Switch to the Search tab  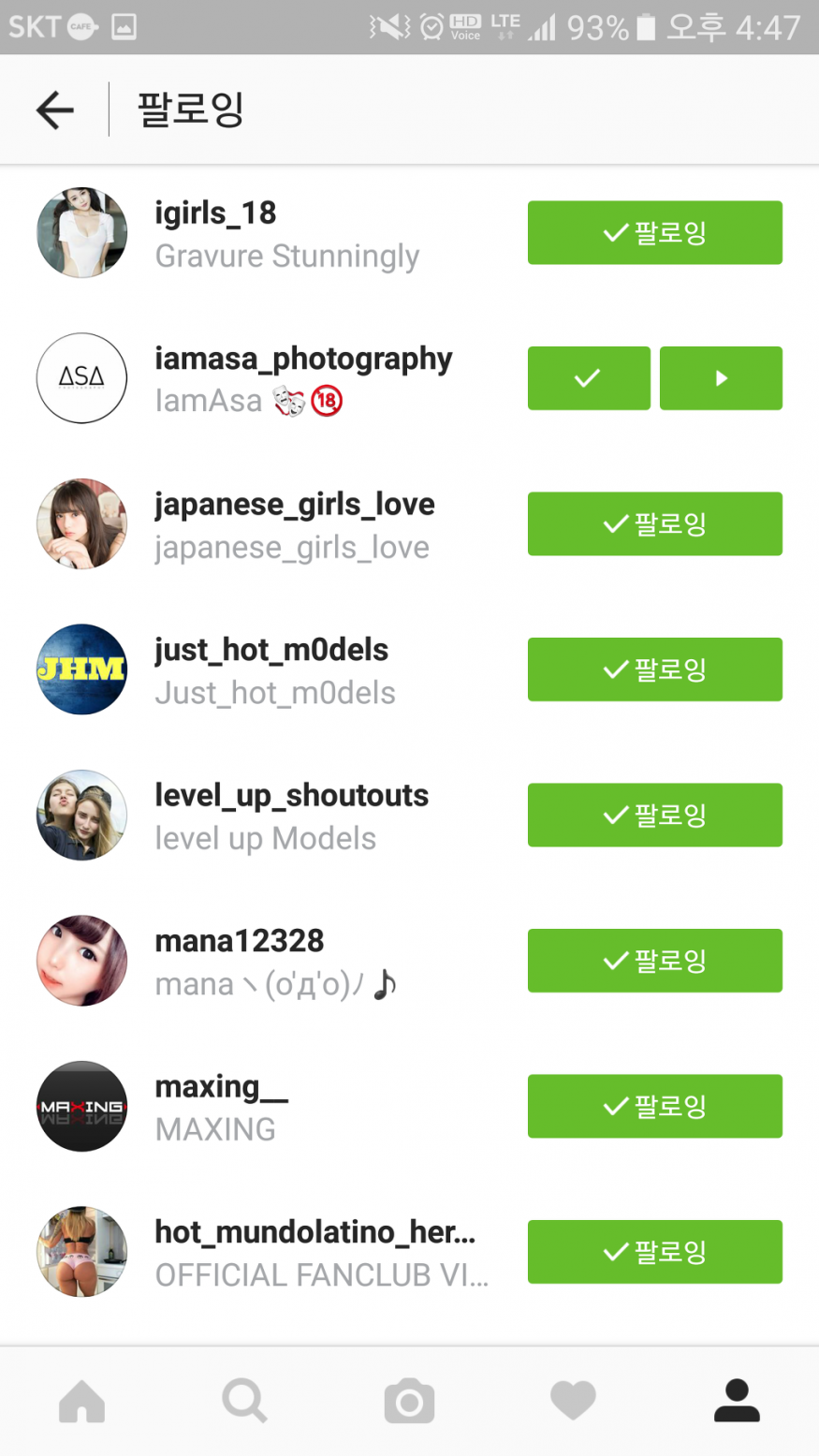point(245,1402)
